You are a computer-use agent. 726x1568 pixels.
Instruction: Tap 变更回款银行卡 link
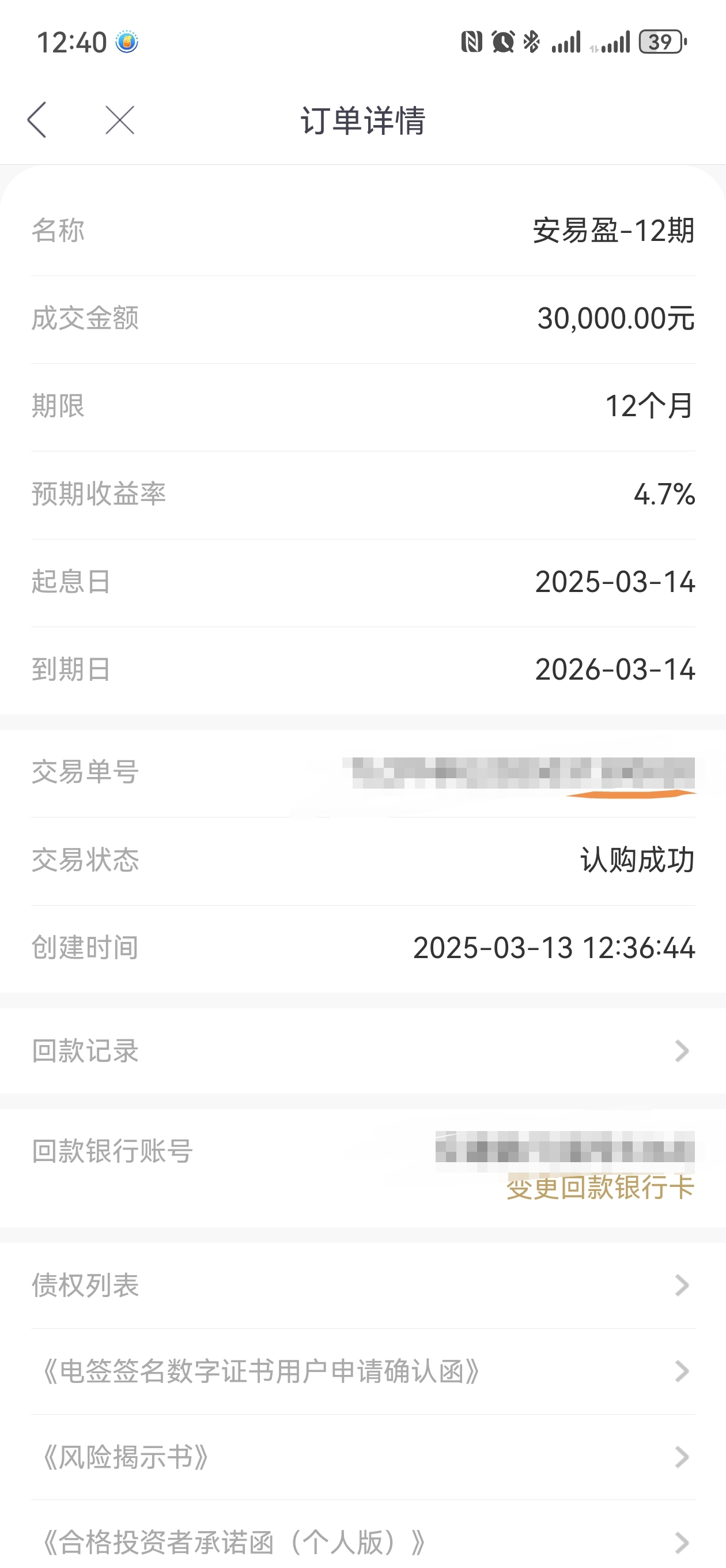click(x=600, y=1188)
